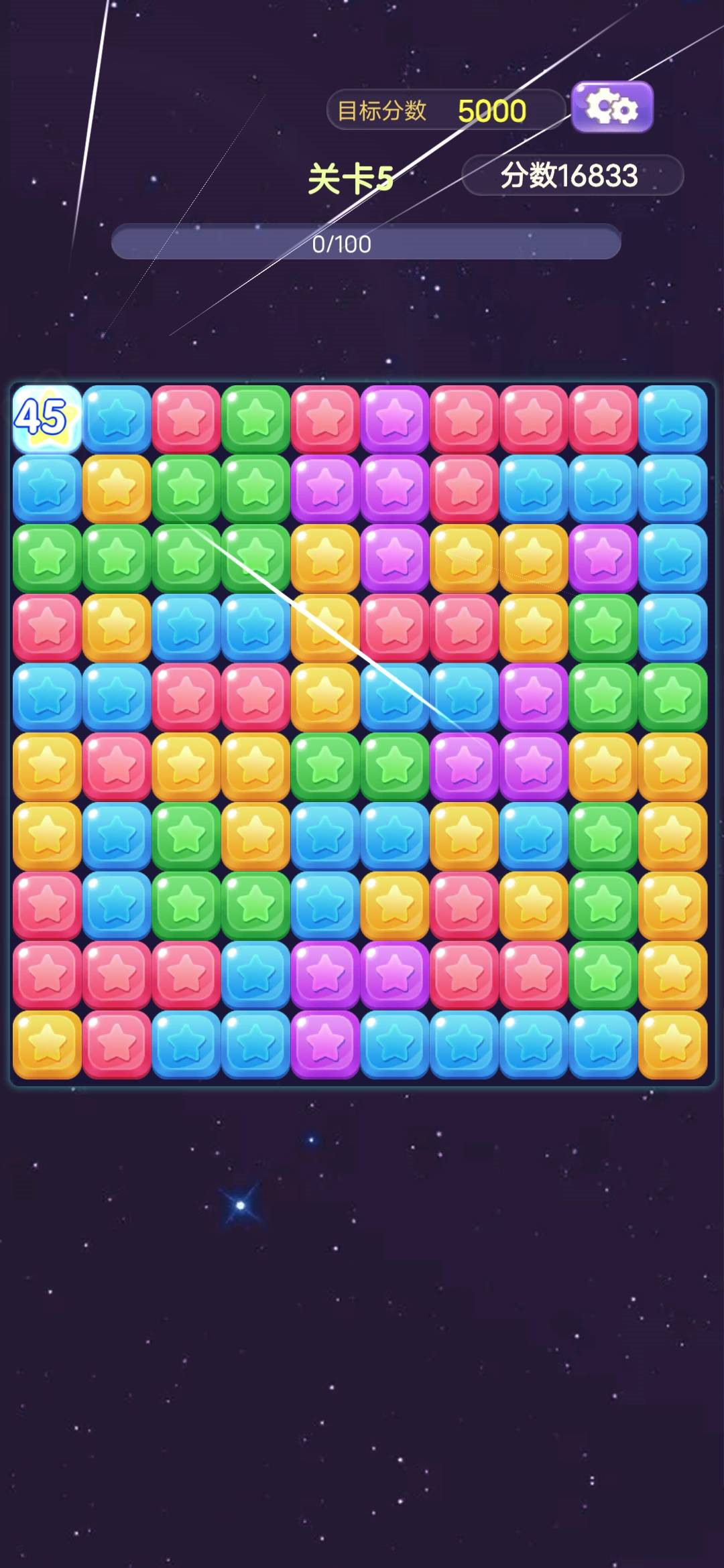Screen dimensions: 724x1568
Task: Tap the only red star in bottom row
Action: click(117, 1044)
